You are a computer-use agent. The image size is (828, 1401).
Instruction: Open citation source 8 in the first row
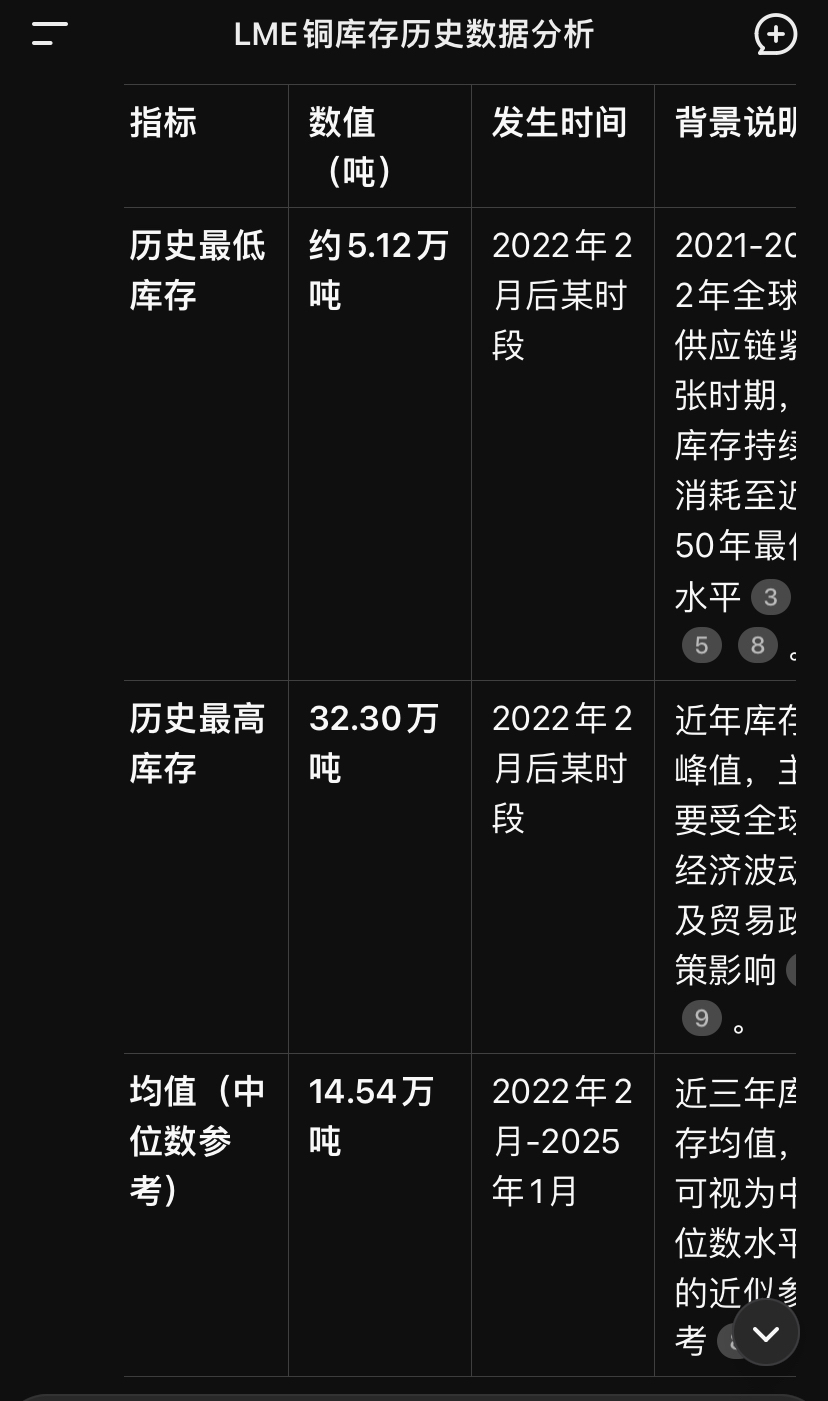pyautogui.click(x=757, y=645)
